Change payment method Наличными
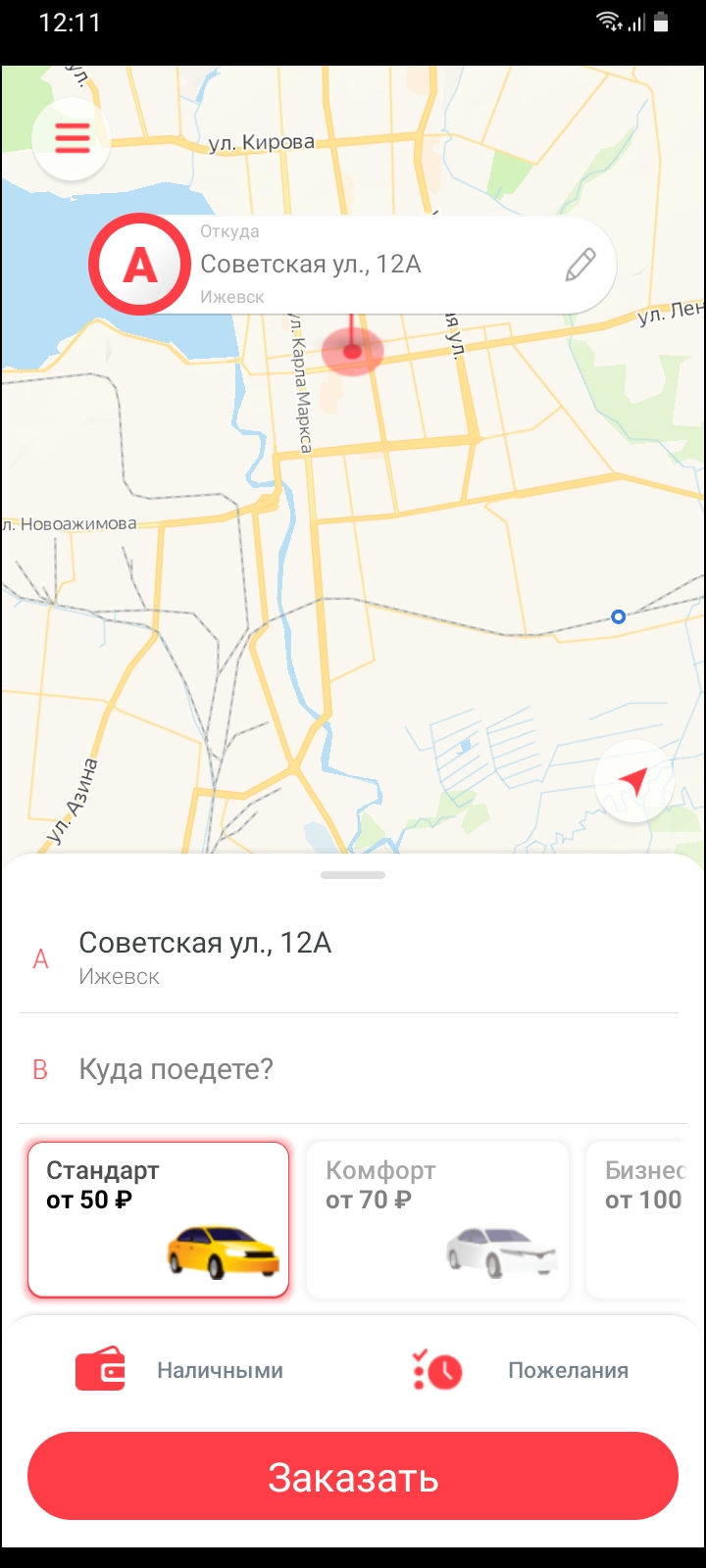 [x=180, y=1370]
